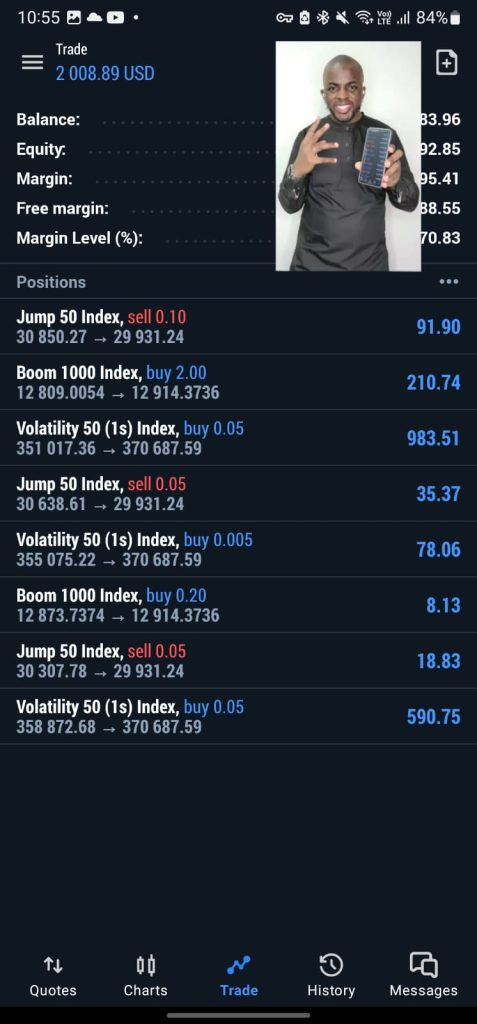Screen dimensions: 477x1024
Task: Open Volatility 50 position with profit 983.51
Action: point(238,438)
